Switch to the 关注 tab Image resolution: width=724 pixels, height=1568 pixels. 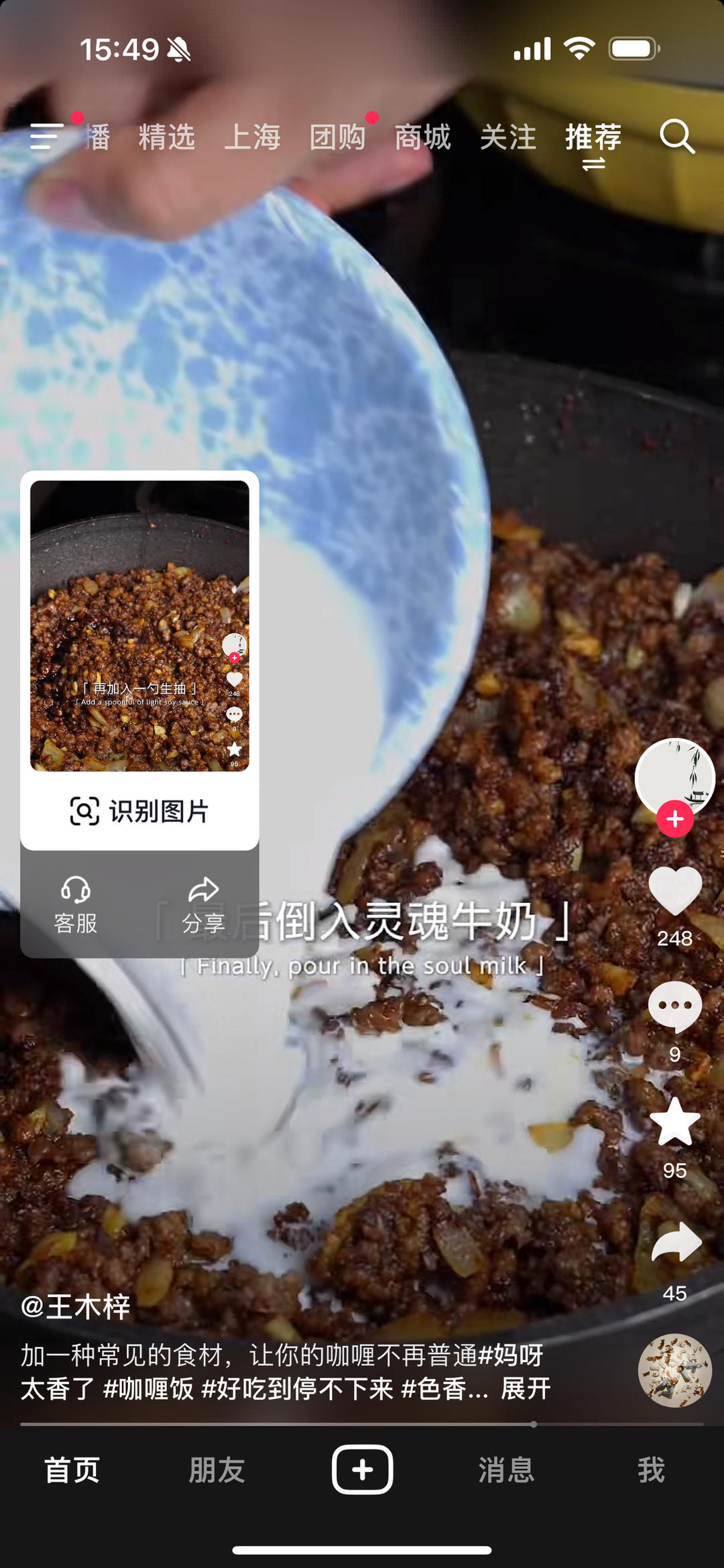(x=509, y=137)
